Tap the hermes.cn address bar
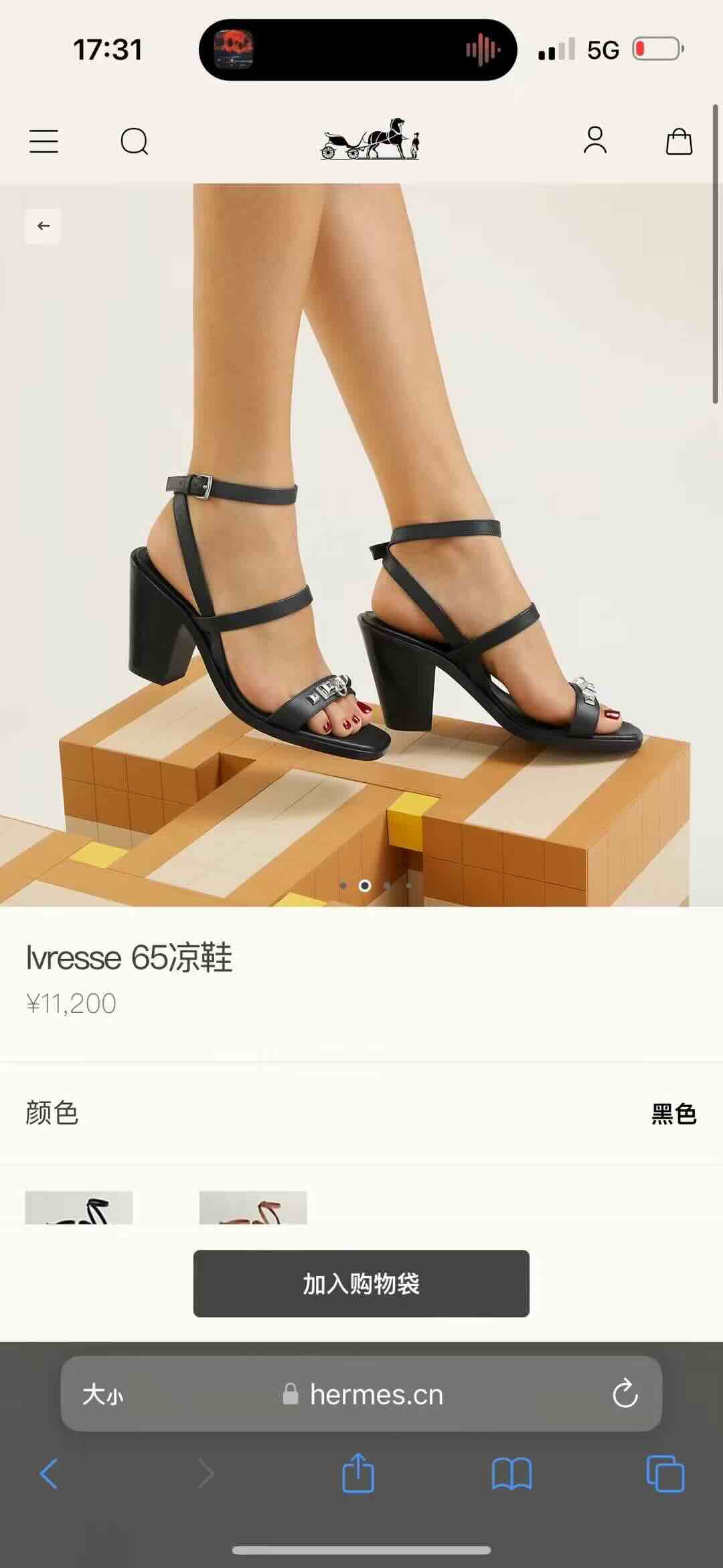Screen dimensions: 723x1568 coord(375,1395)
